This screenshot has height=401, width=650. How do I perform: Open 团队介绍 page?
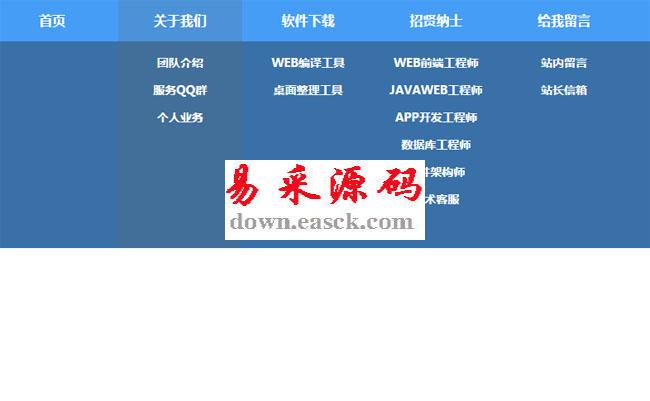pyautogui.click(x=180, y=63)
